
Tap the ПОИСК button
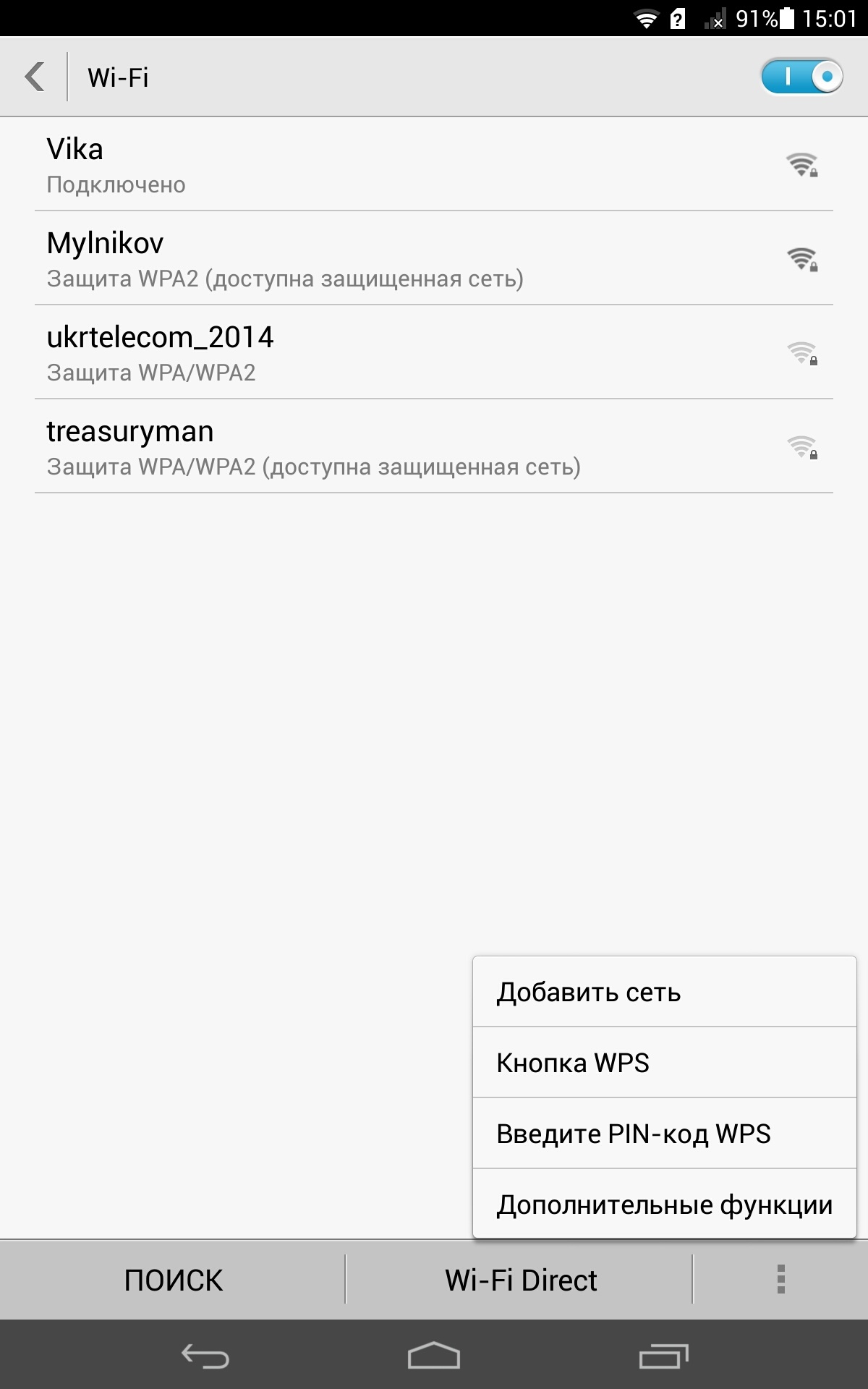174,1280
